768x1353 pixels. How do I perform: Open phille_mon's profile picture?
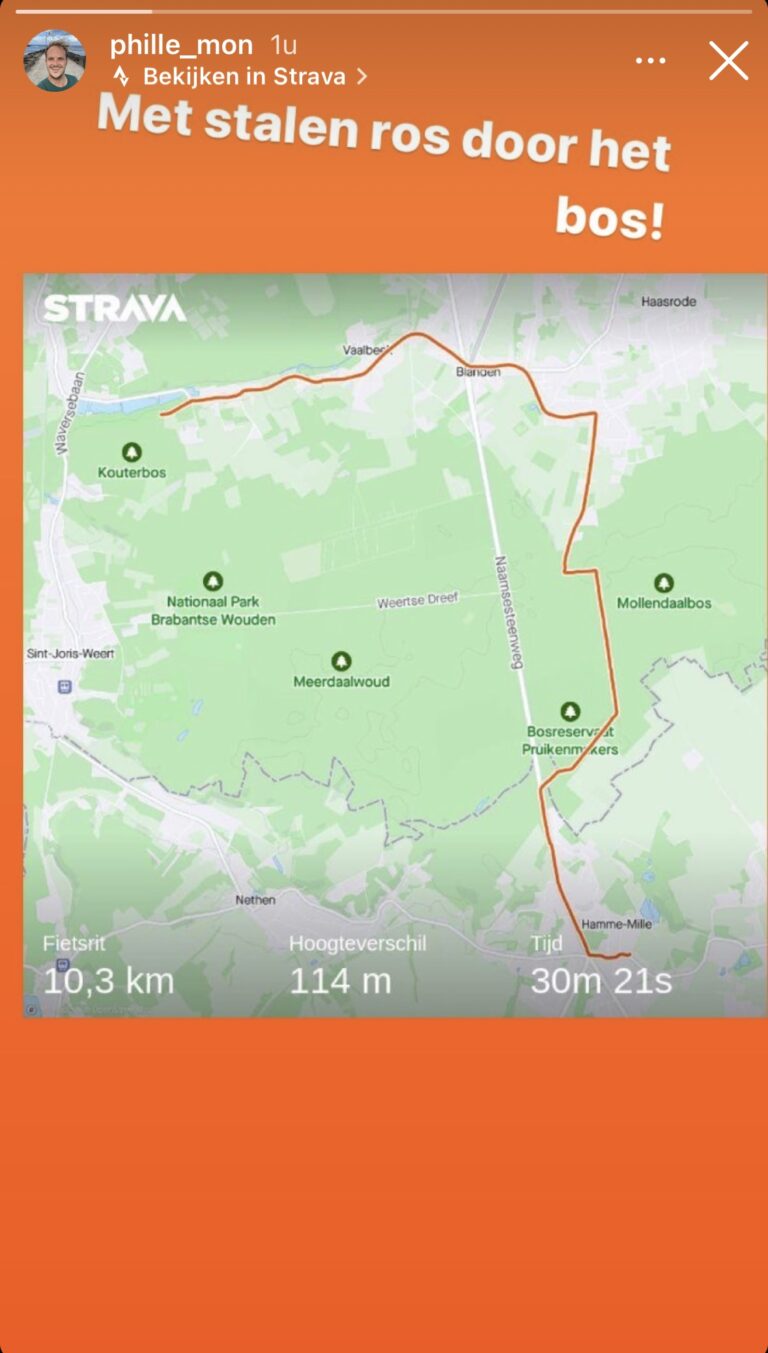[54, 61]
